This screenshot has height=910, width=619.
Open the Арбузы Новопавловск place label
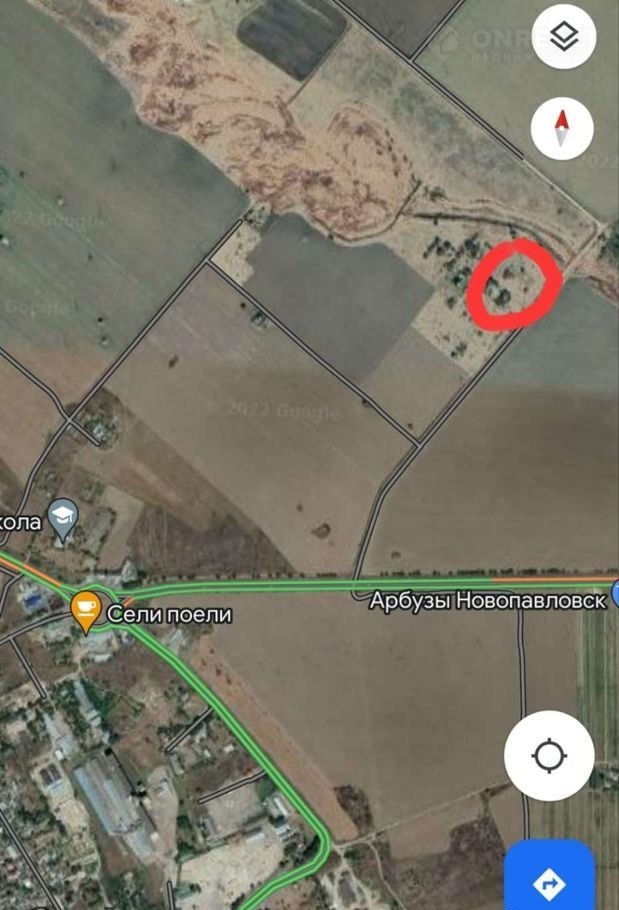click(x=488, y=601)
